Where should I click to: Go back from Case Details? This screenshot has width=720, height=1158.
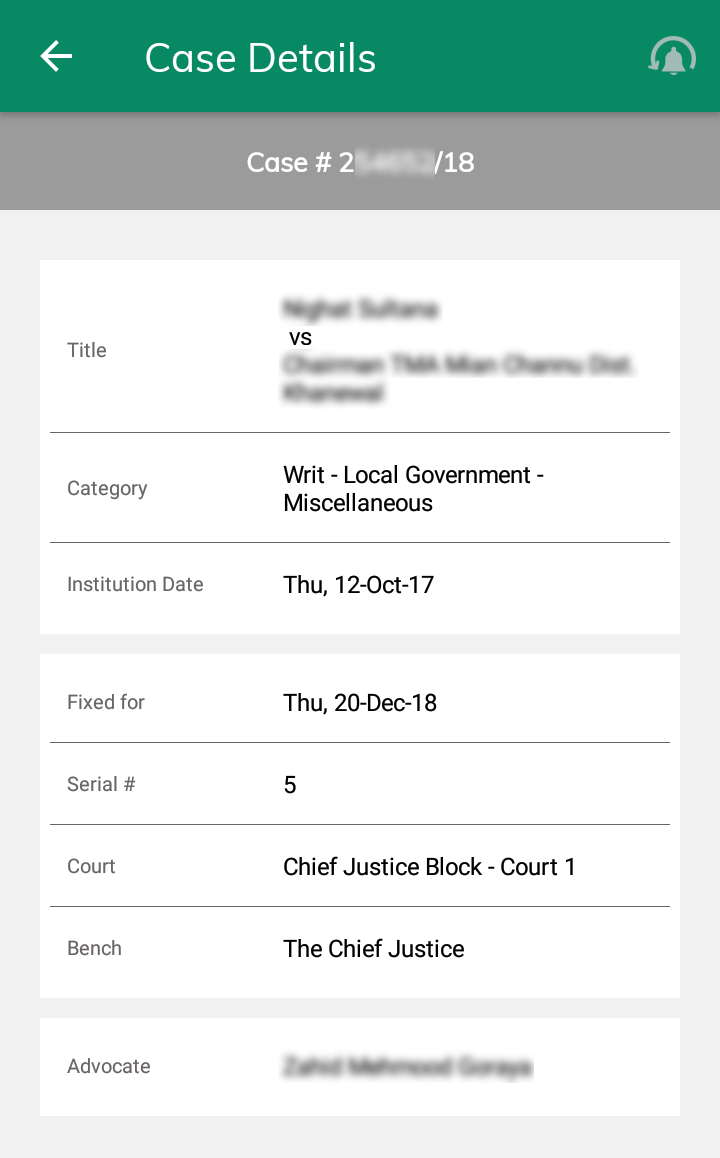(56, 57)
